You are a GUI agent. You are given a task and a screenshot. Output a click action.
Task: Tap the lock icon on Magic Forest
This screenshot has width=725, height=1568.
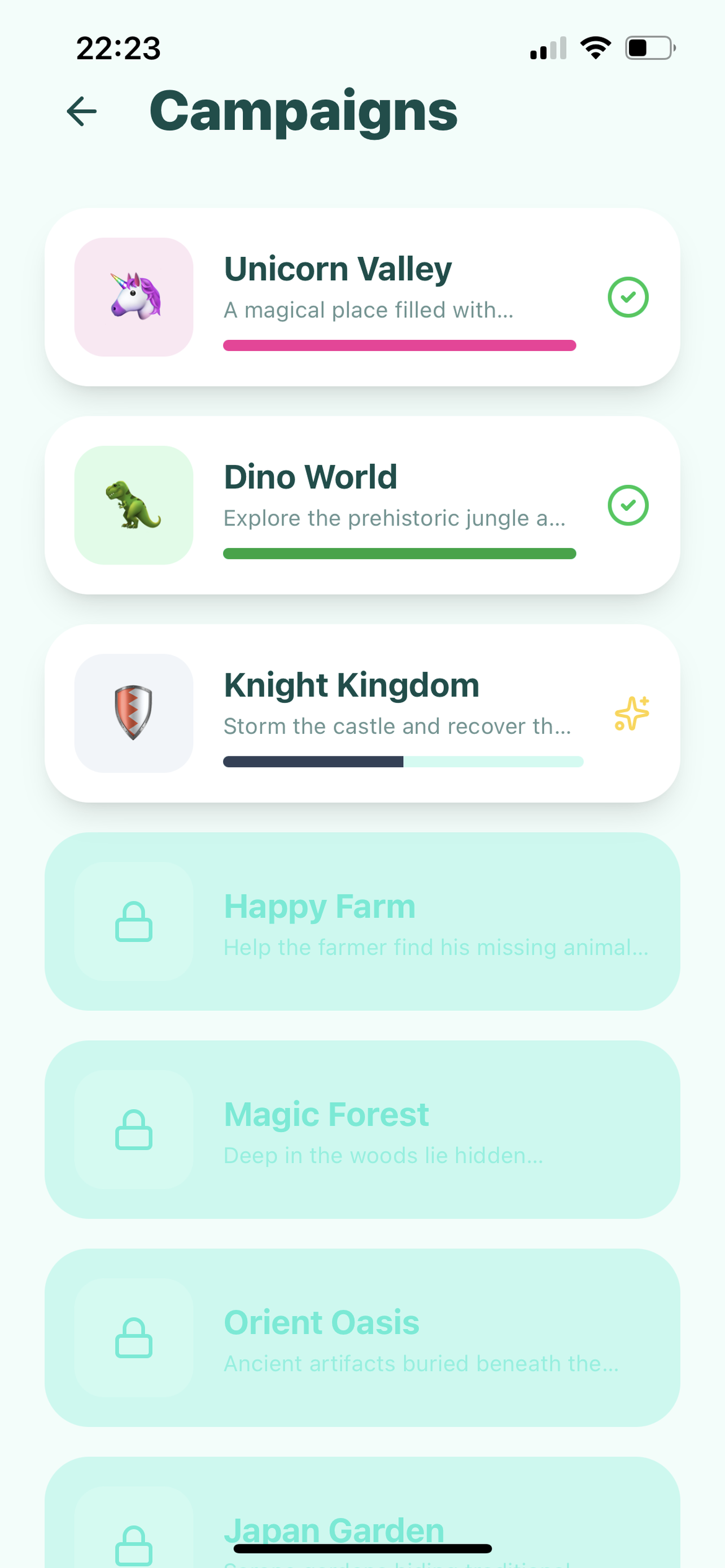click(134, 1132)
